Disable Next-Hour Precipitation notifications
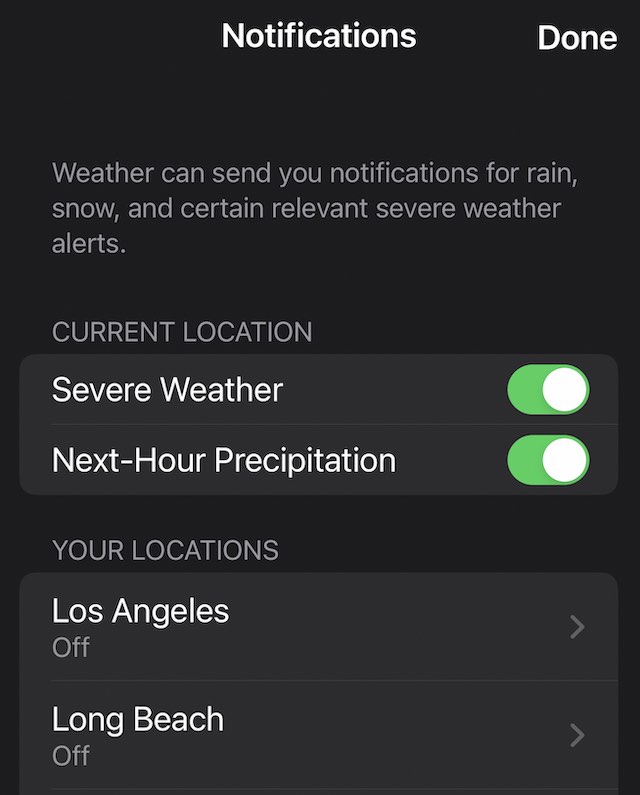Image resolution: width=640 pixels, height=795 pixels. [548, 461]
